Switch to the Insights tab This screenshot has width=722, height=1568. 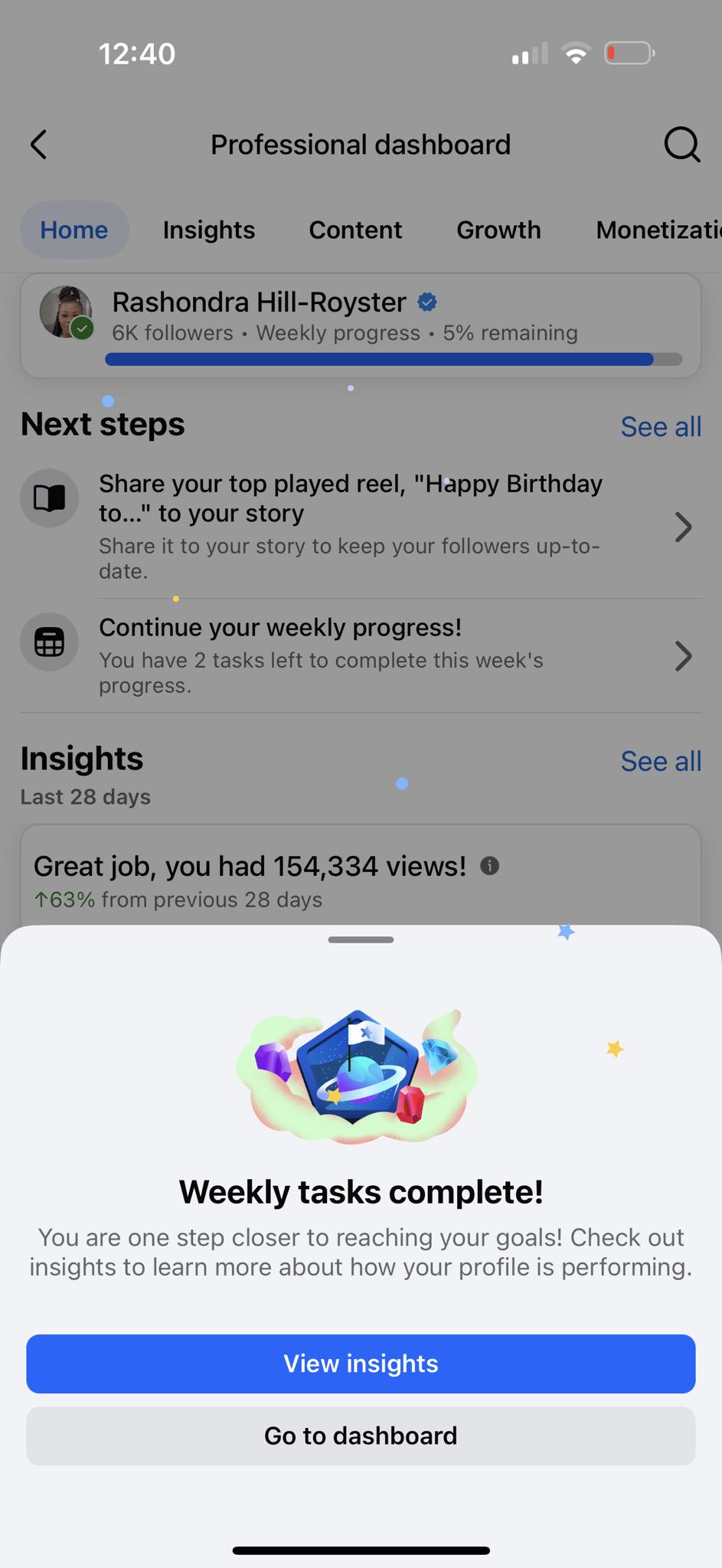[209, 230]
